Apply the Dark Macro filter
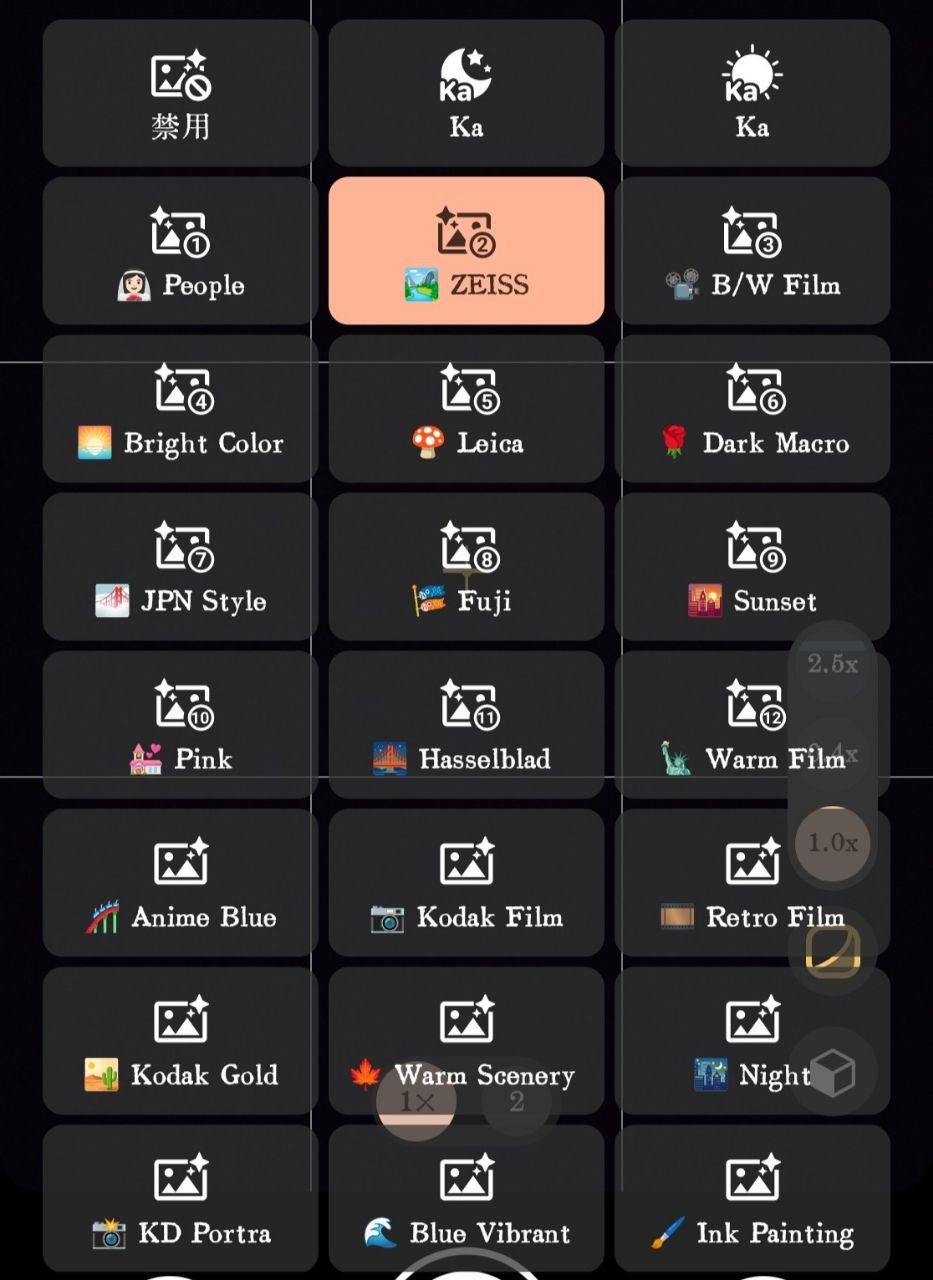933x1280 pixels. (x=752, y=409)
